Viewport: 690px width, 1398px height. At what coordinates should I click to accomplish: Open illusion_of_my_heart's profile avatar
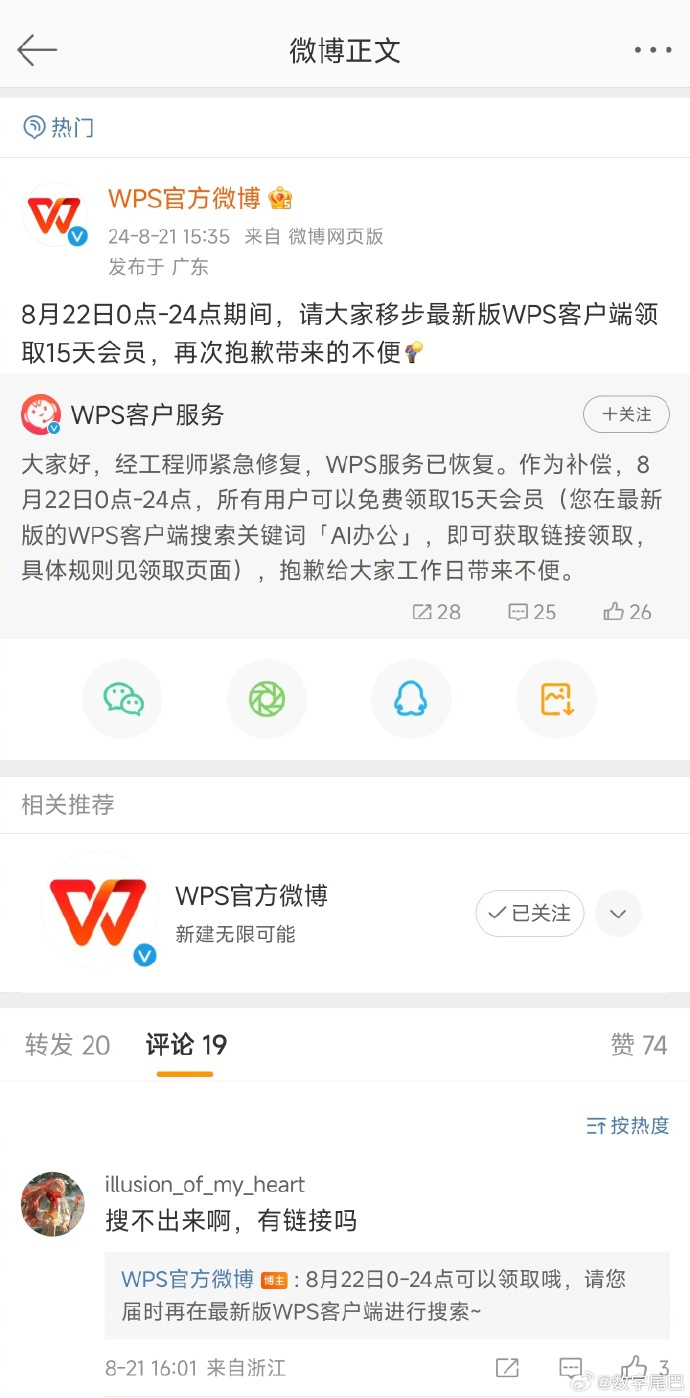pyautogui.click(x=53, y=1204)
